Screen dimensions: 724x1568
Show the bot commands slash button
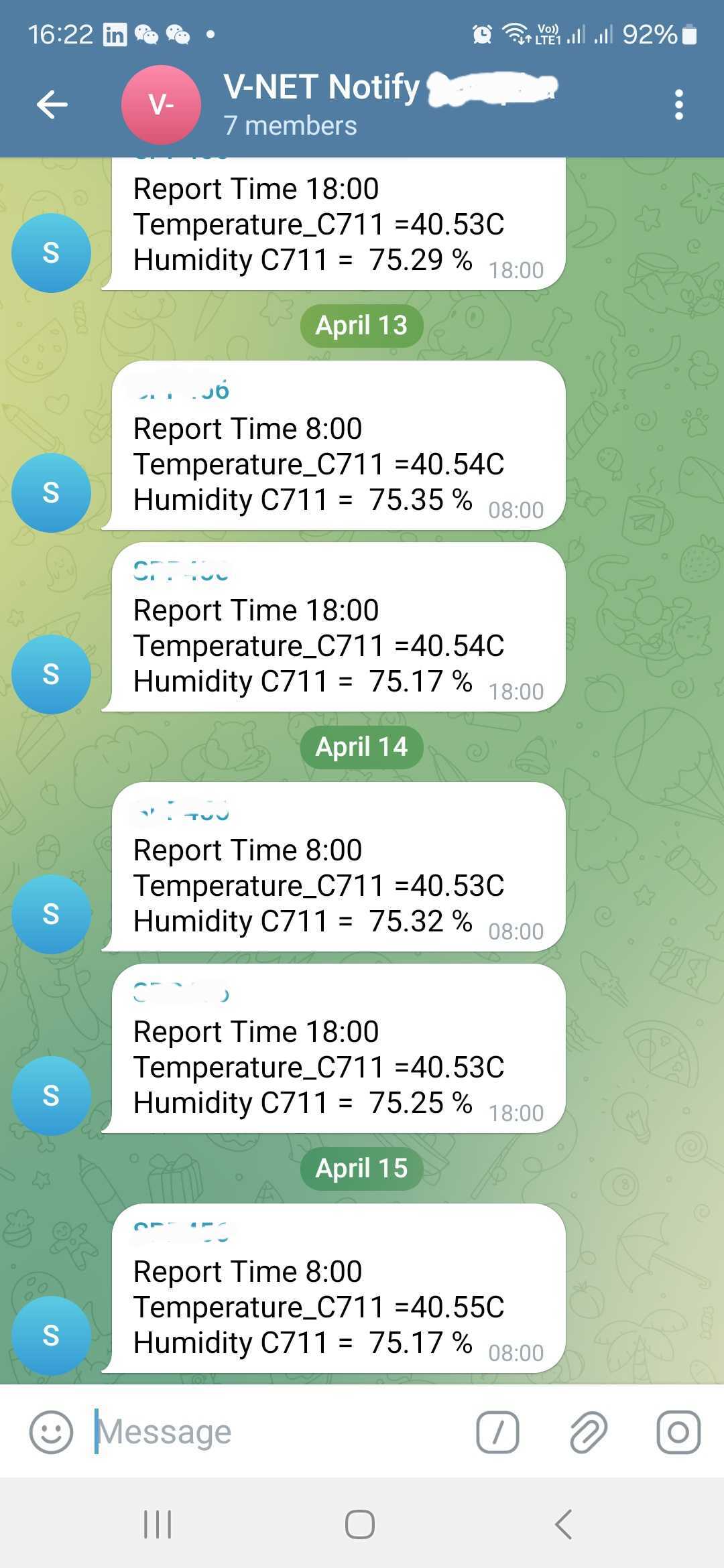[x=497, y=1432]
